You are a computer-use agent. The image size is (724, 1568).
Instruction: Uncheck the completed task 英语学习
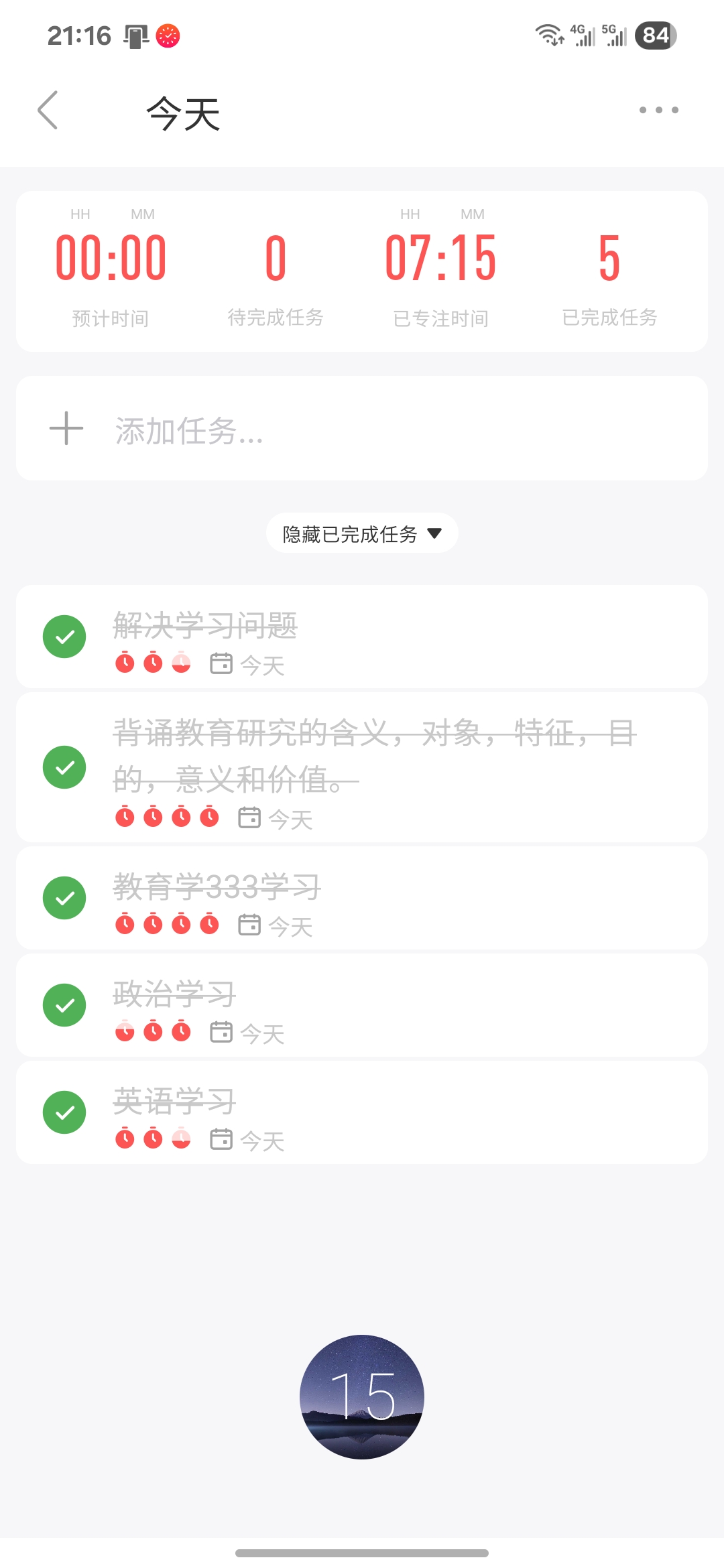(x=64, y=1112)
